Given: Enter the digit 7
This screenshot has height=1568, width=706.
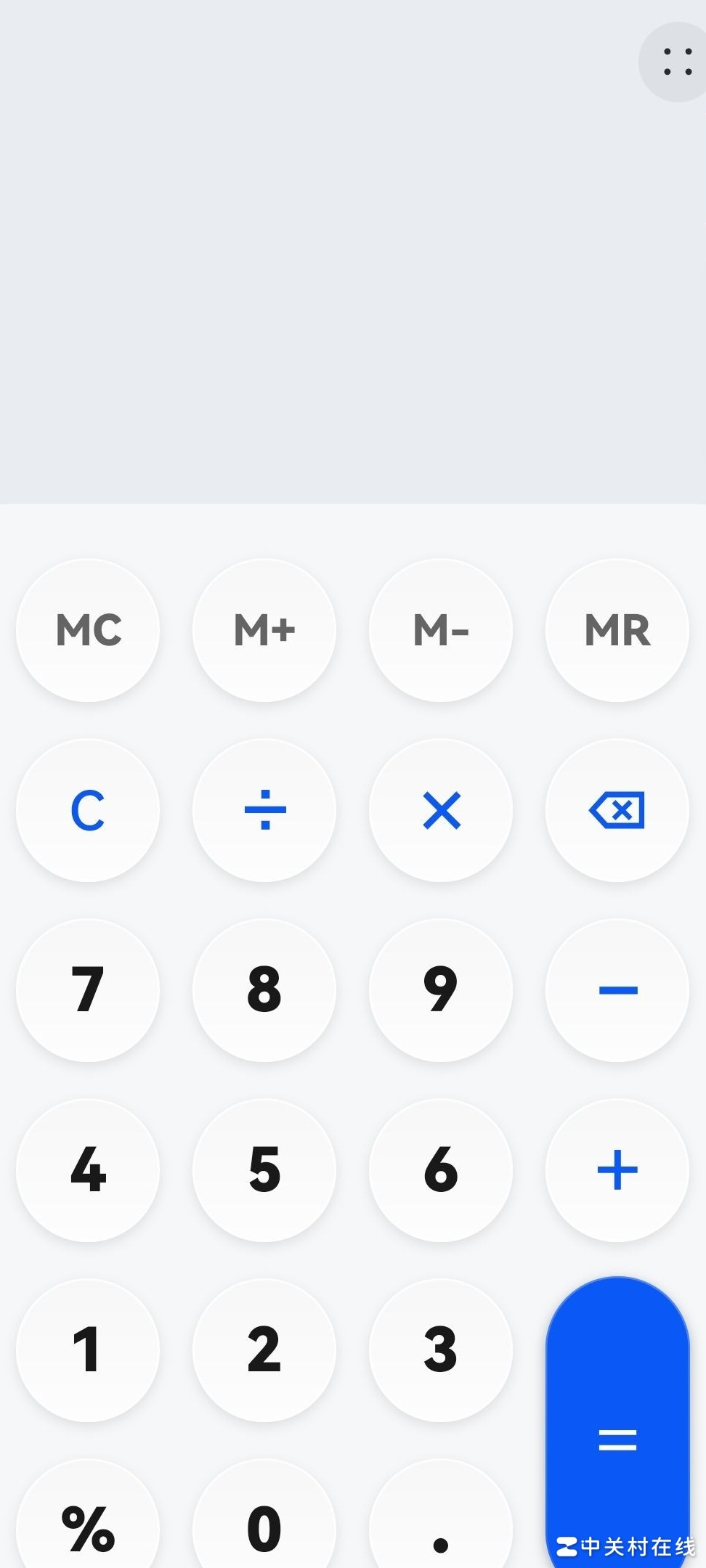Looking at the screenshot, I should [88, 990].
